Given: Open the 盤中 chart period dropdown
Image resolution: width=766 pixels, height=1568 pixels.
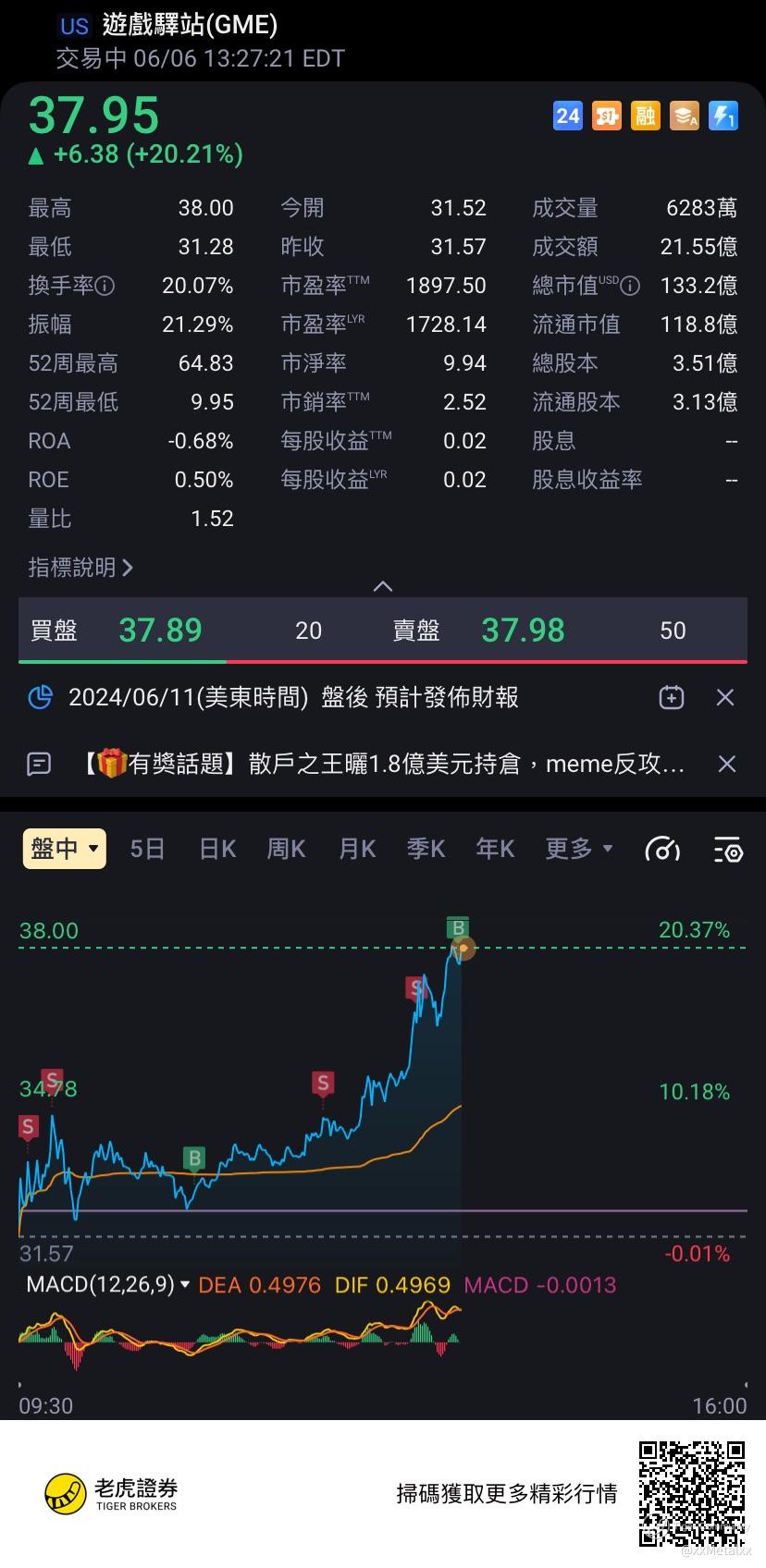Looking at the screenshot, I should pyautogui.click(x=64, y=848).
